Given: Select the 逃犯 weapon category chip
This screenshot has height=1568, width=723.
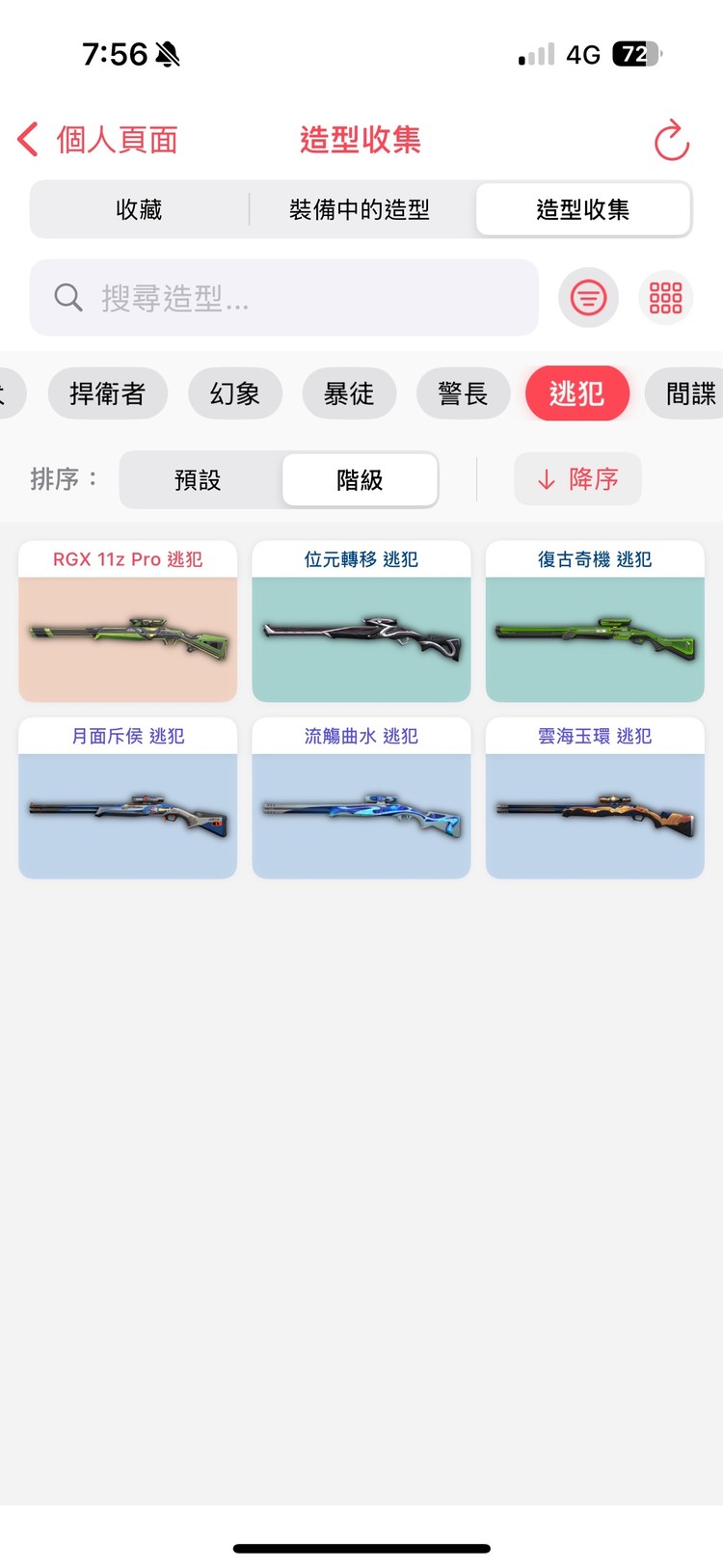Looking at the screenshot, I should coord(576,393).
